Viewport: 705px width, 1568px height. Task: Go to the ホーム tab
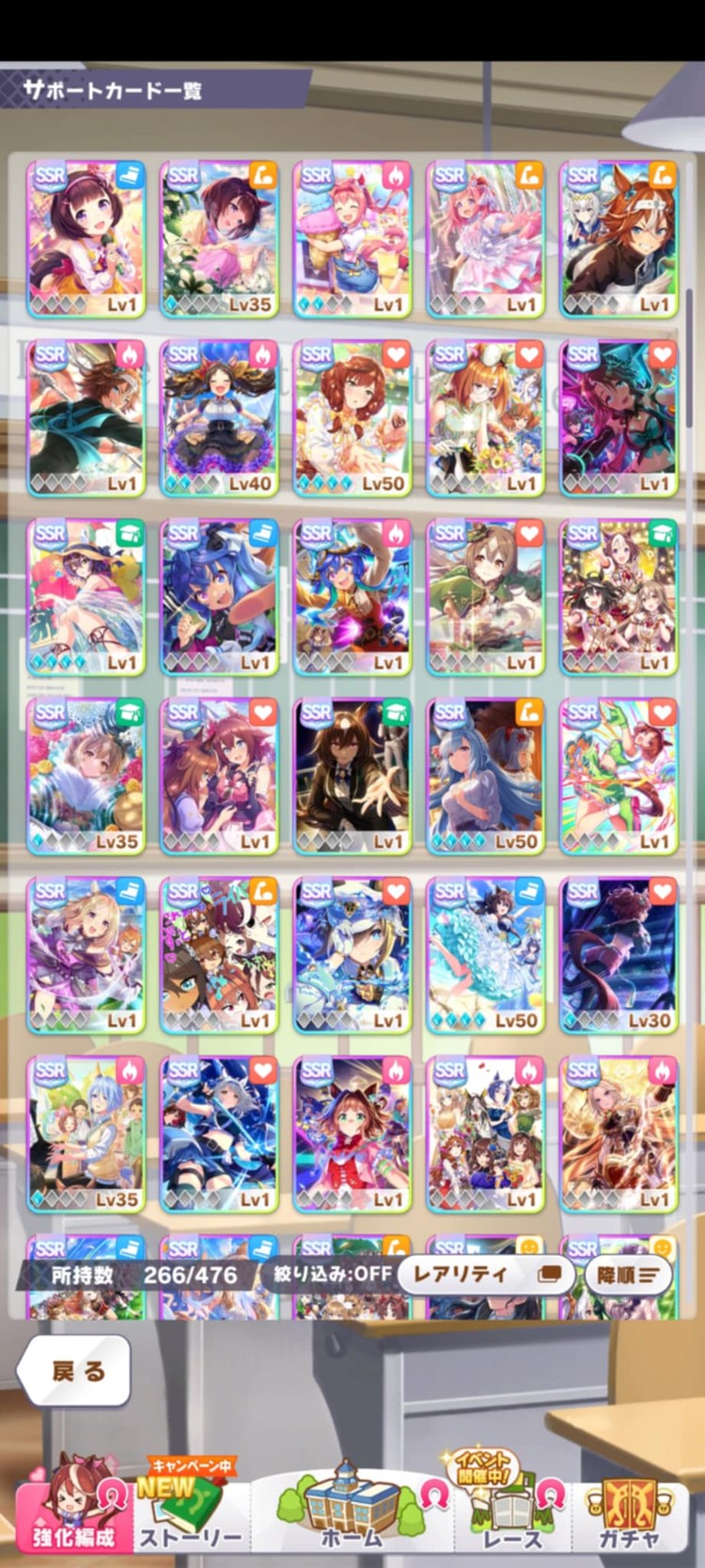pyautogui.click(x=352, y=1512)
